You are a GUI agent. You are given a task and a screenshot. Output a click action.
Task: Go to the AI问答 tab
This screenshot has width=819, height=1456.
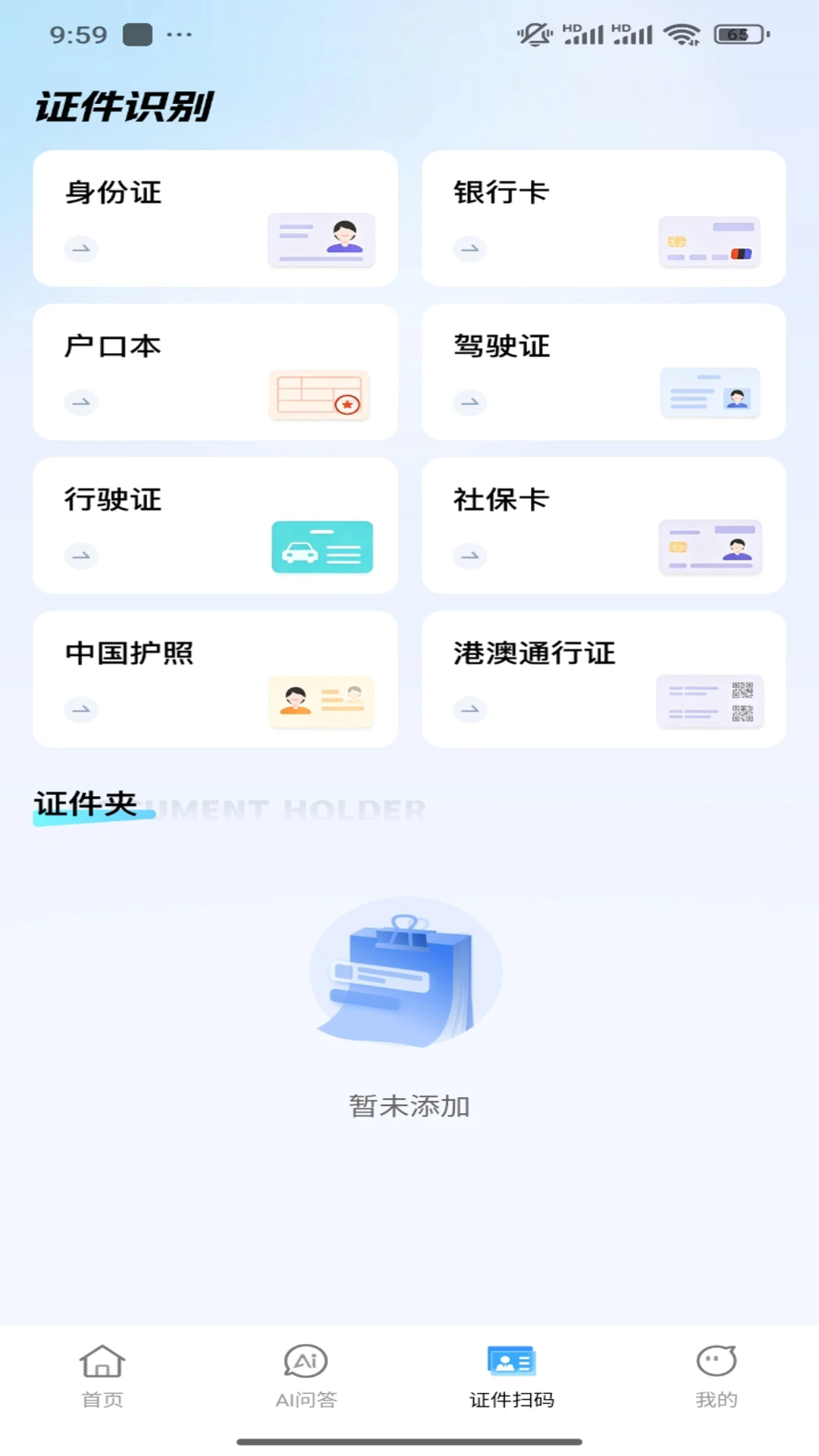(x=306, y=1377)
